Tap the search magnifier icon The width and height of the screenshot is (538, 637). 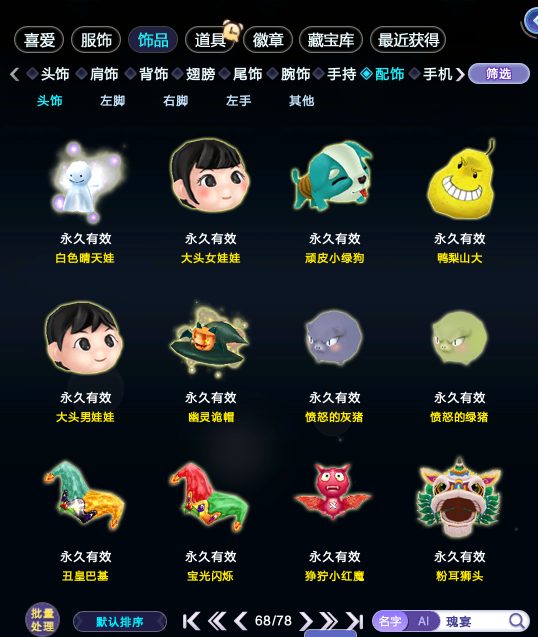tap(517, 621)
